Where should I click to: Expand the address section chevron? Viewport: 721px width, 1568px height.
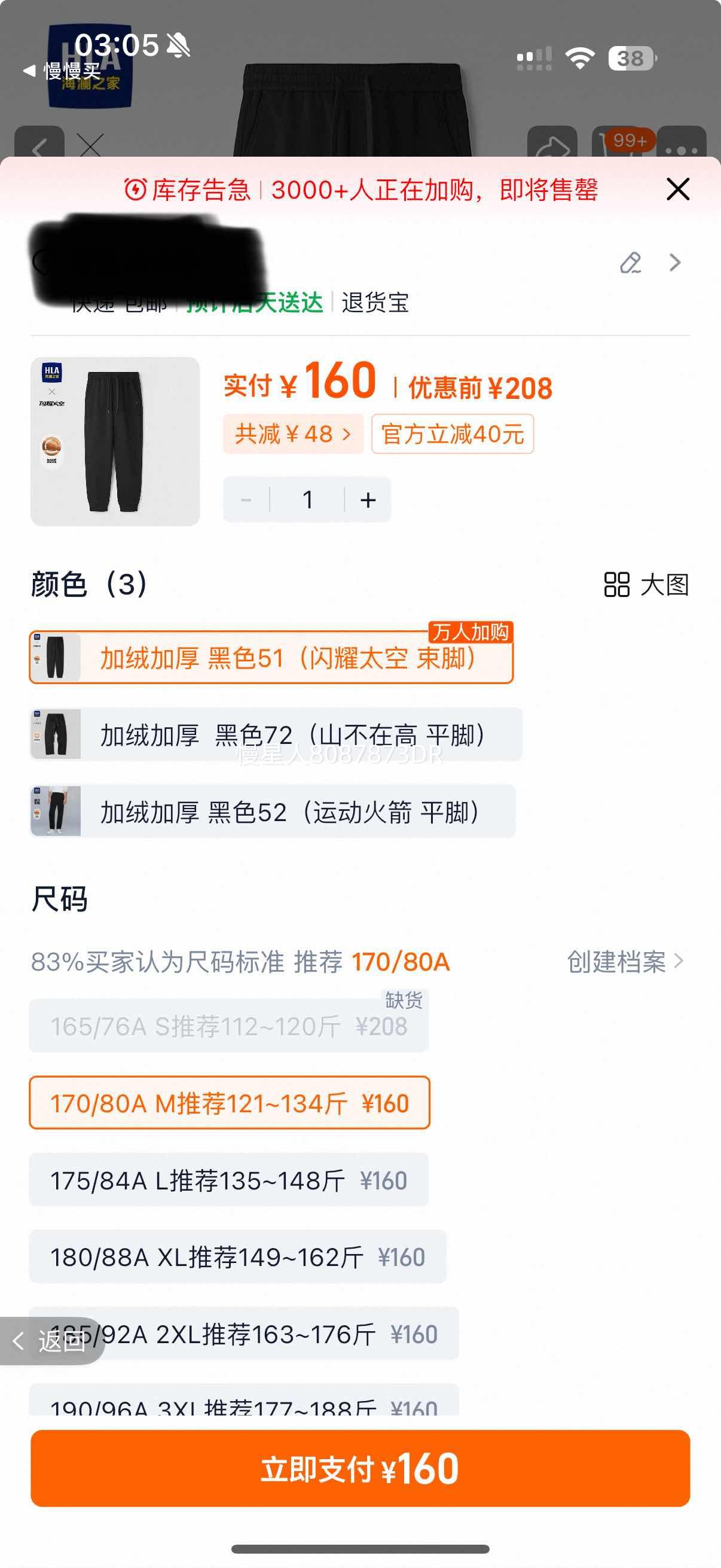674,263
